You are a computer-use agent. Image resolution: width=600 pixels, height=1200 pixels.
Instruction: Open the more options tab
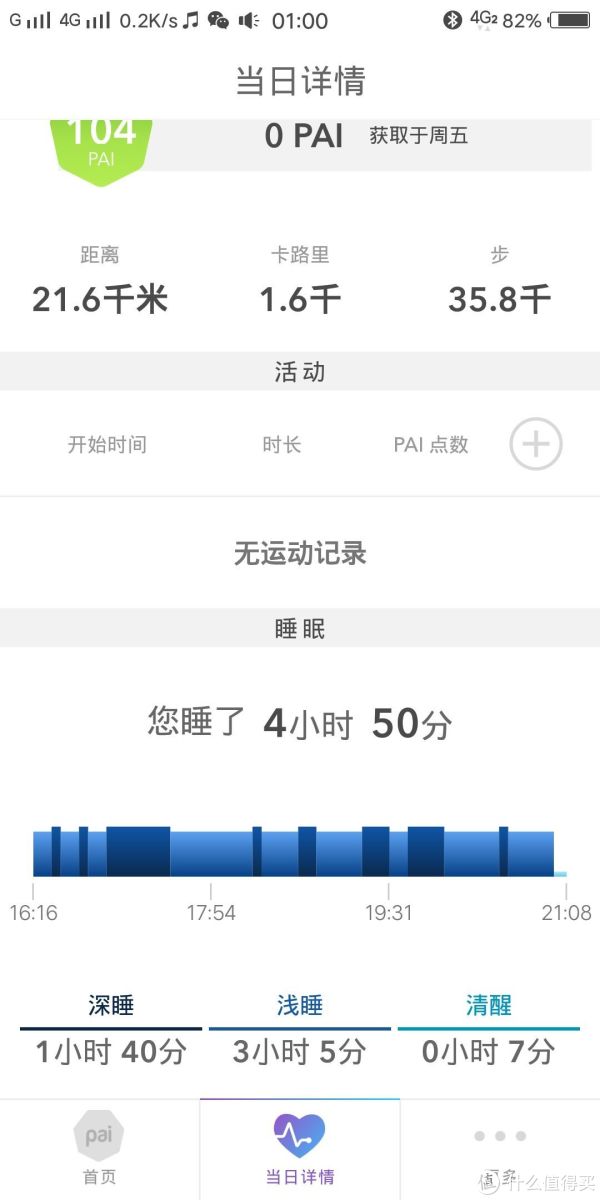click(500, 1149)
